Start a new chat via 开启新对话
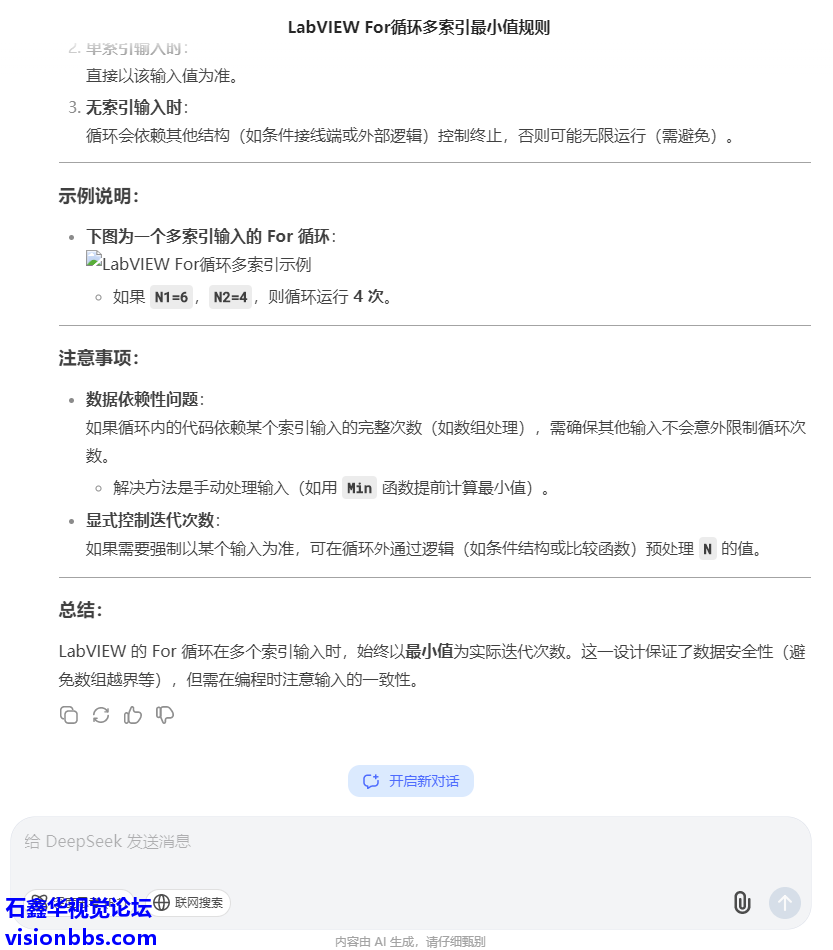833x950 pixels. click(x=411, y=781)
